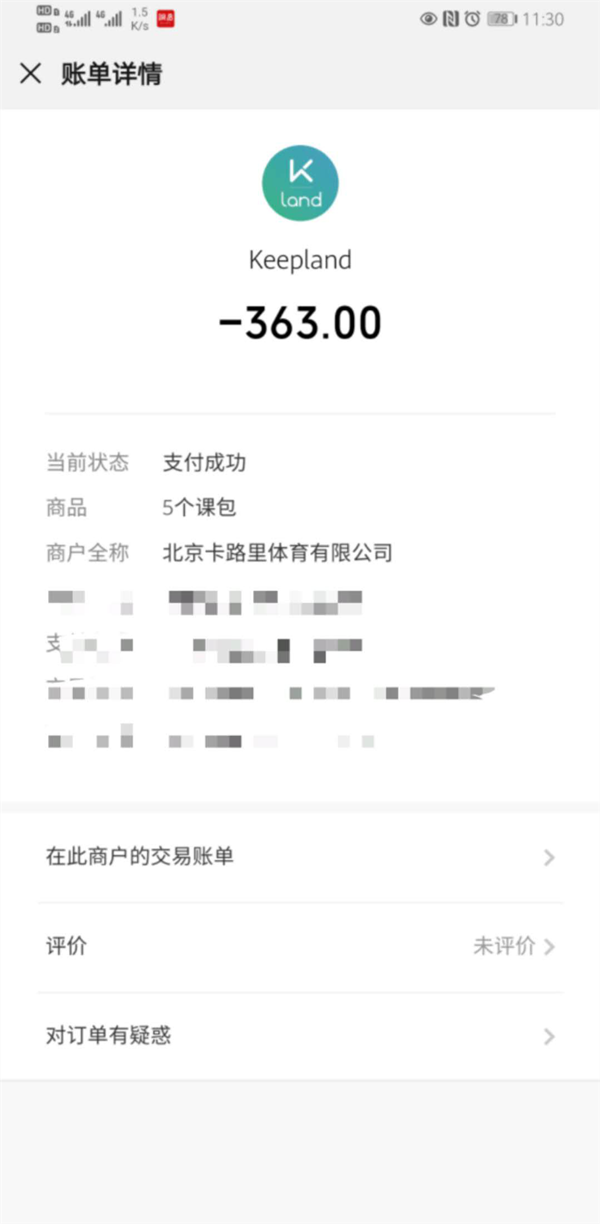Open transactions with this merchant

tap(300, 857)
